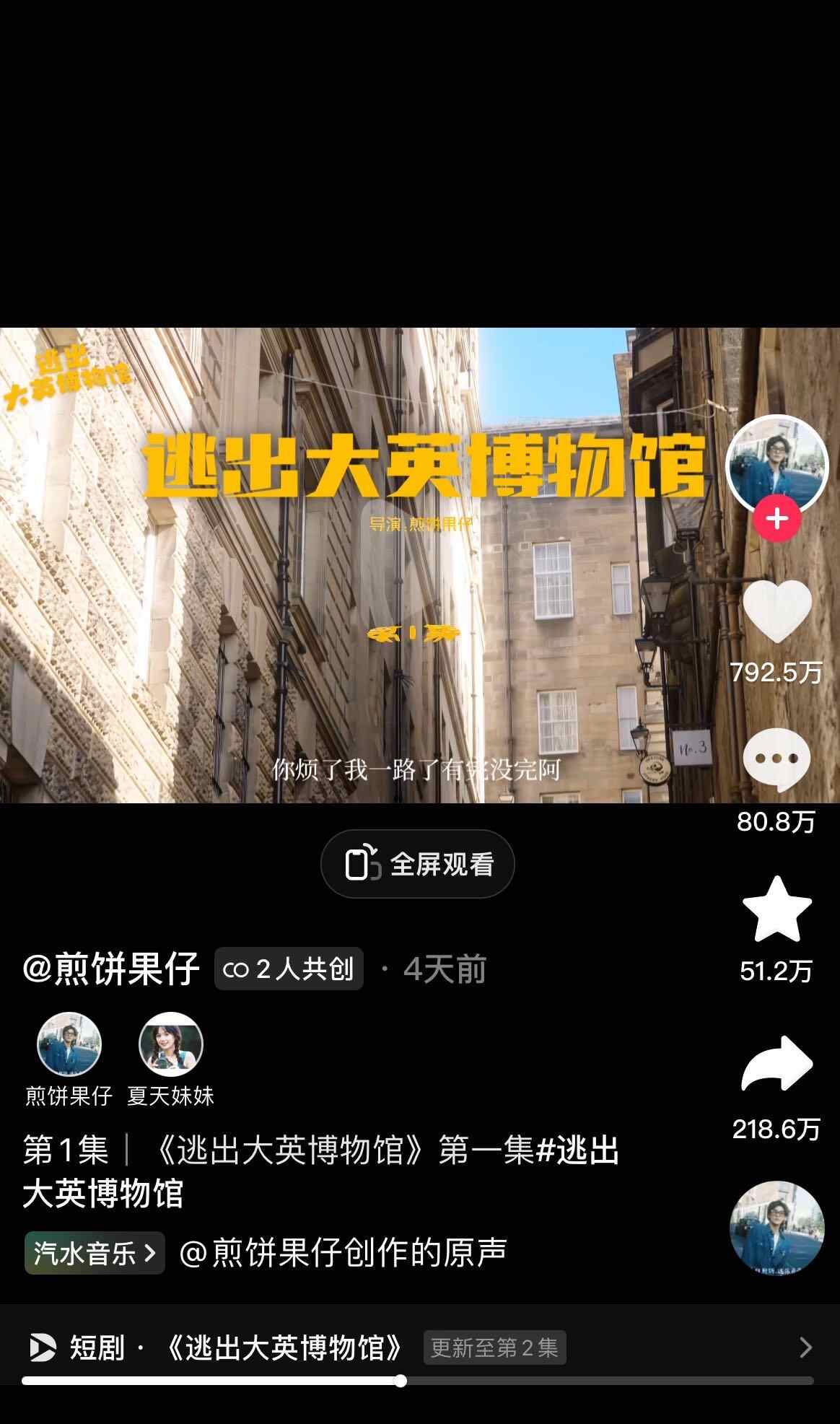Like the video with the heart icon
The height and width of the screenshot is (1424, 840).
pos(776,611)
